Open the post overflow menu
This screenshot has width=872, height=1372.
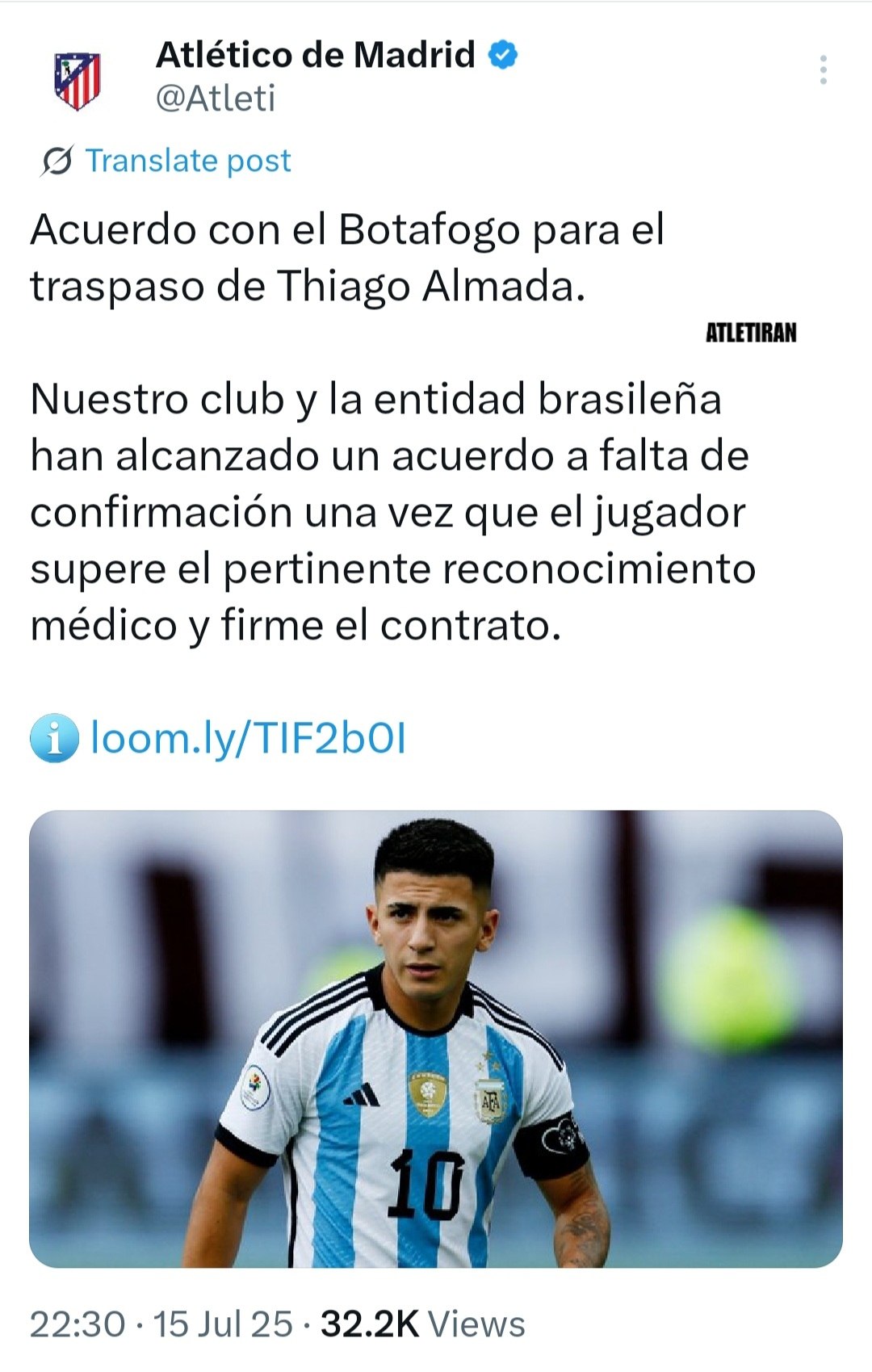[823, 70]
